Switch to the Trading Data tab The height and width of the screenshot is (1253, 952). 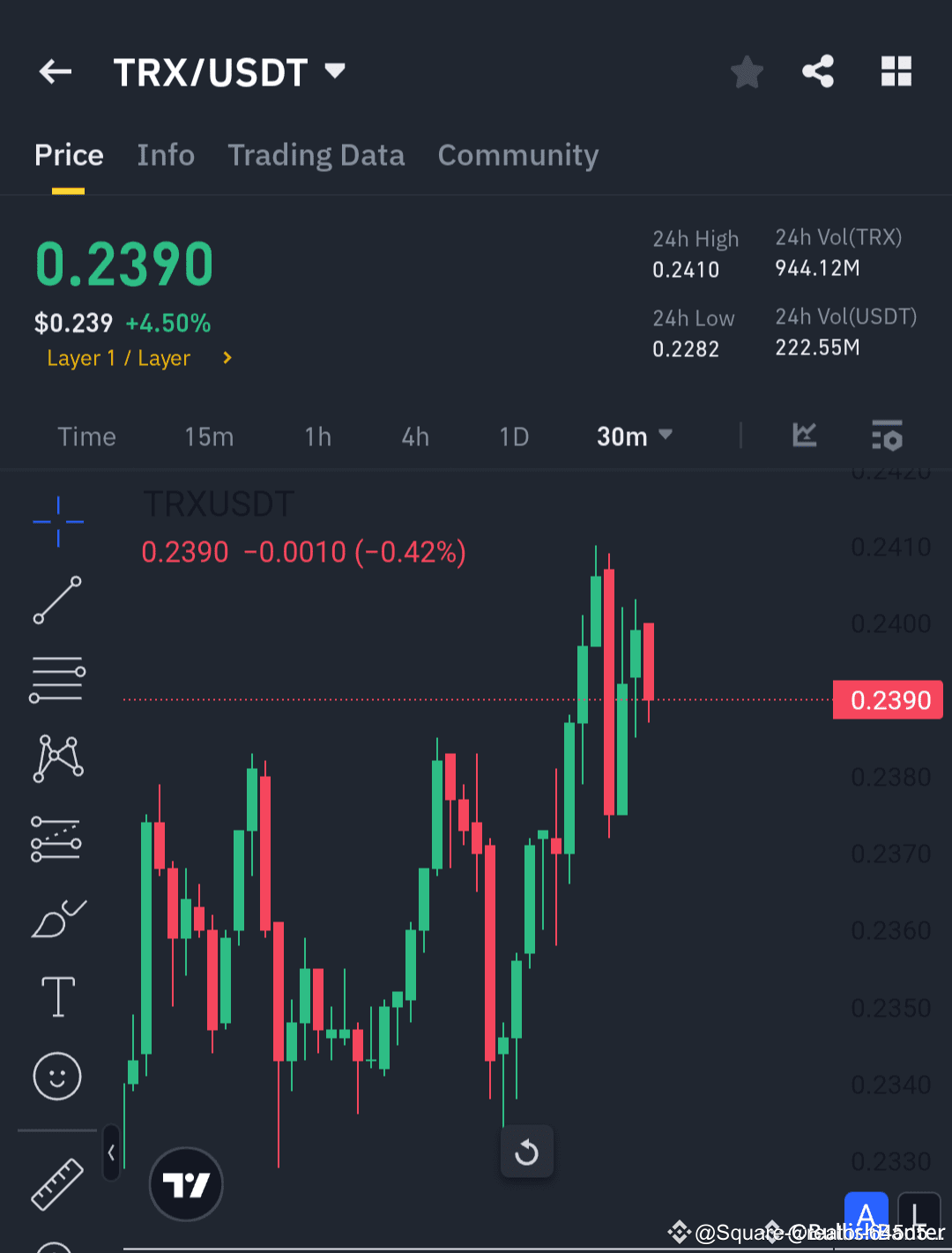[316, 155]
